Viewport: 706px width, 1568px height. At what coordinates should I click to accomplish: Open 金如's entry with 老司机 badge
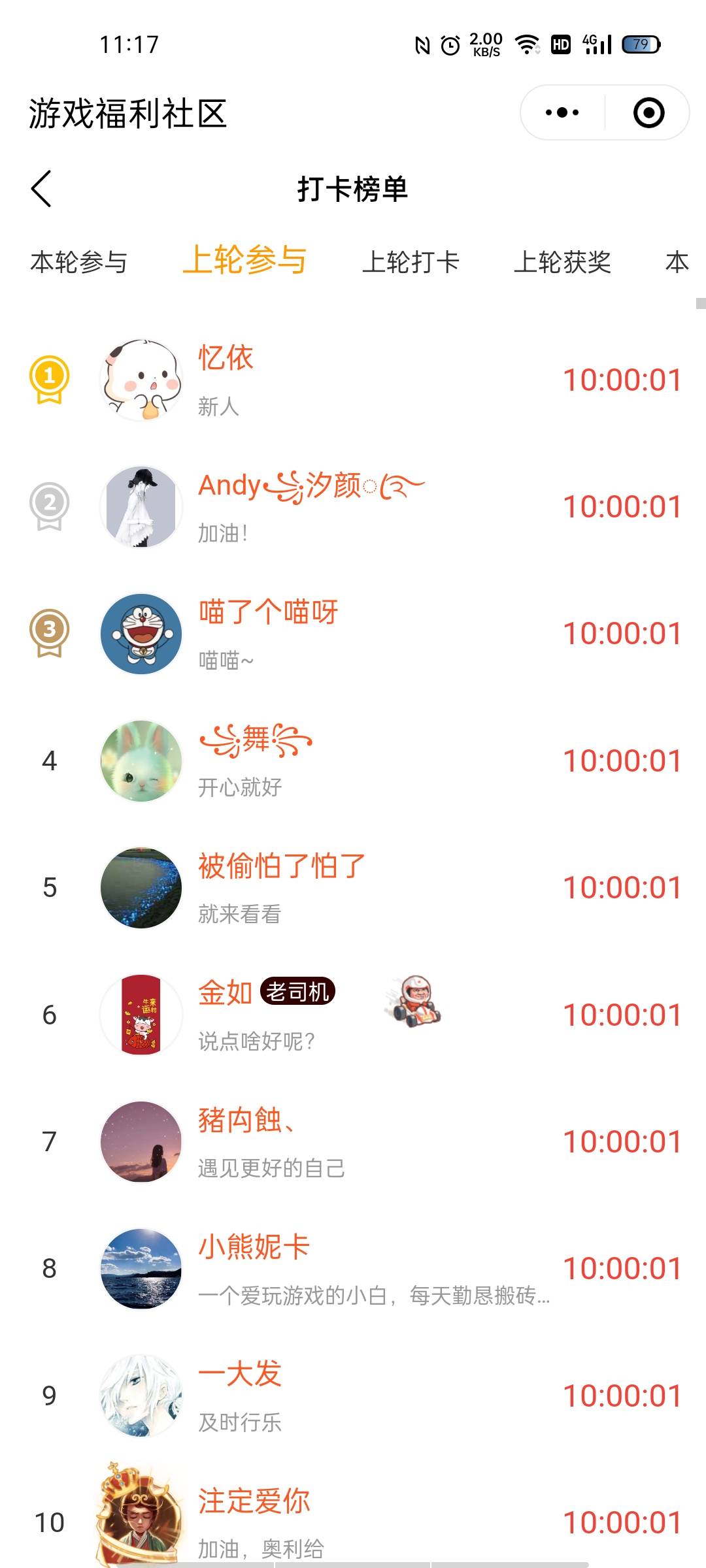(353, 1015)
